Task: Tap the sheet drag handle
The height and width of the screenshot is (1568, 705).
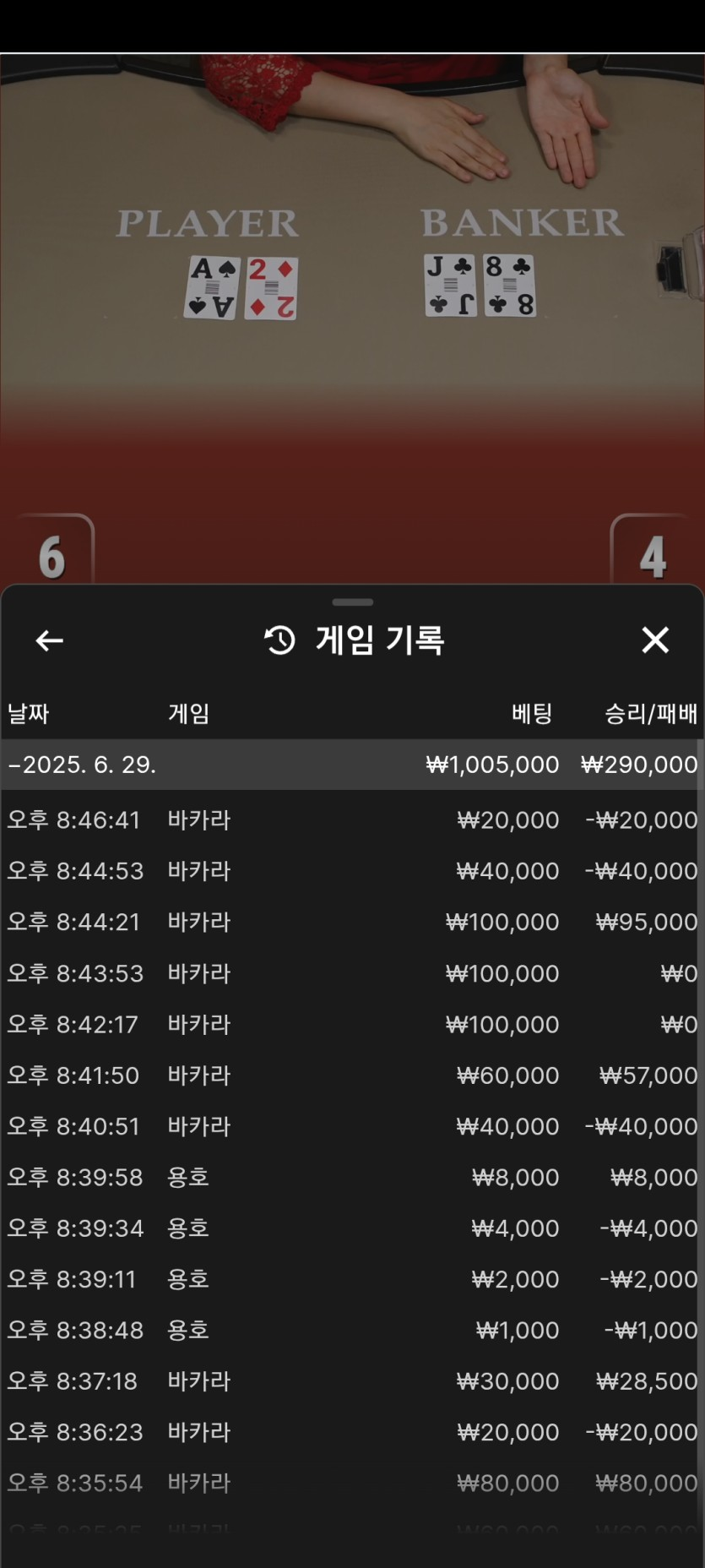Action: (x=353, y=602)
